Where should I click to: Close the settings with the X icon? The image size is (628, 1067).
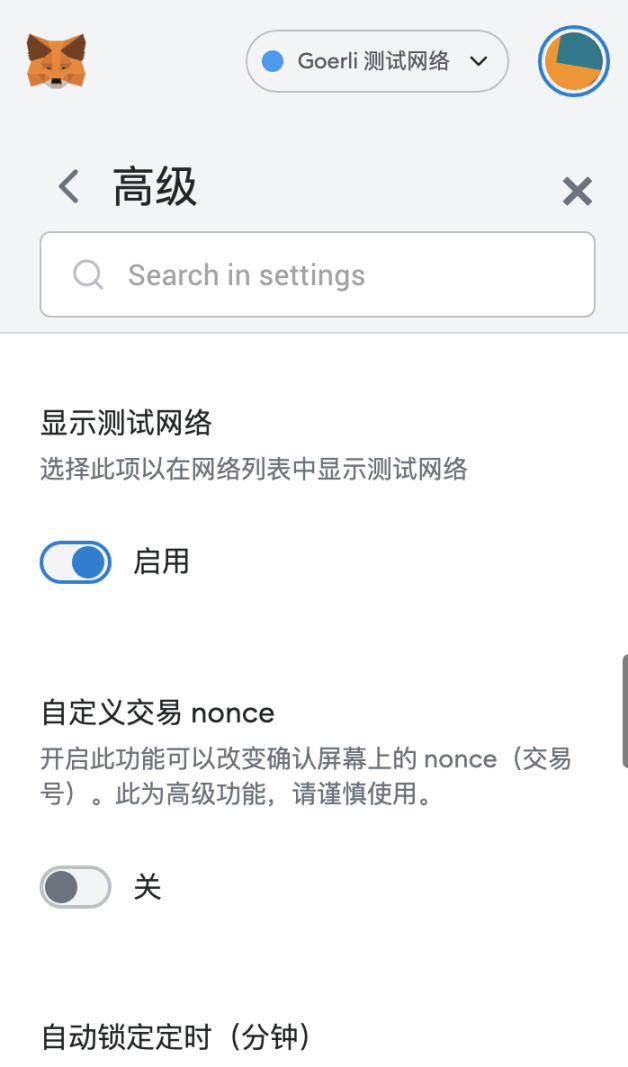click(x=577, y=191)
